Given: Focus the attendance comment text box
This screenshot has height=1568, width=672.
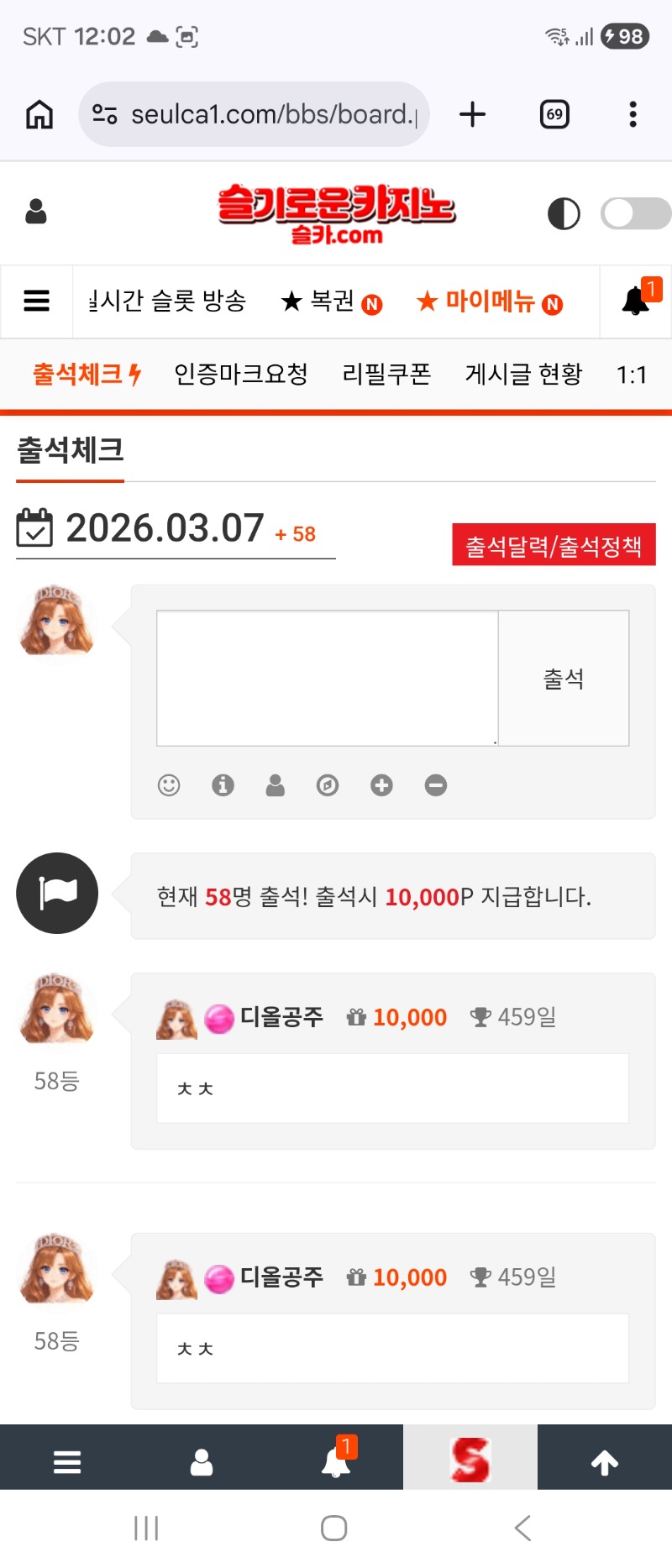Looking at the screenshot, I should (x=328, y=678).
